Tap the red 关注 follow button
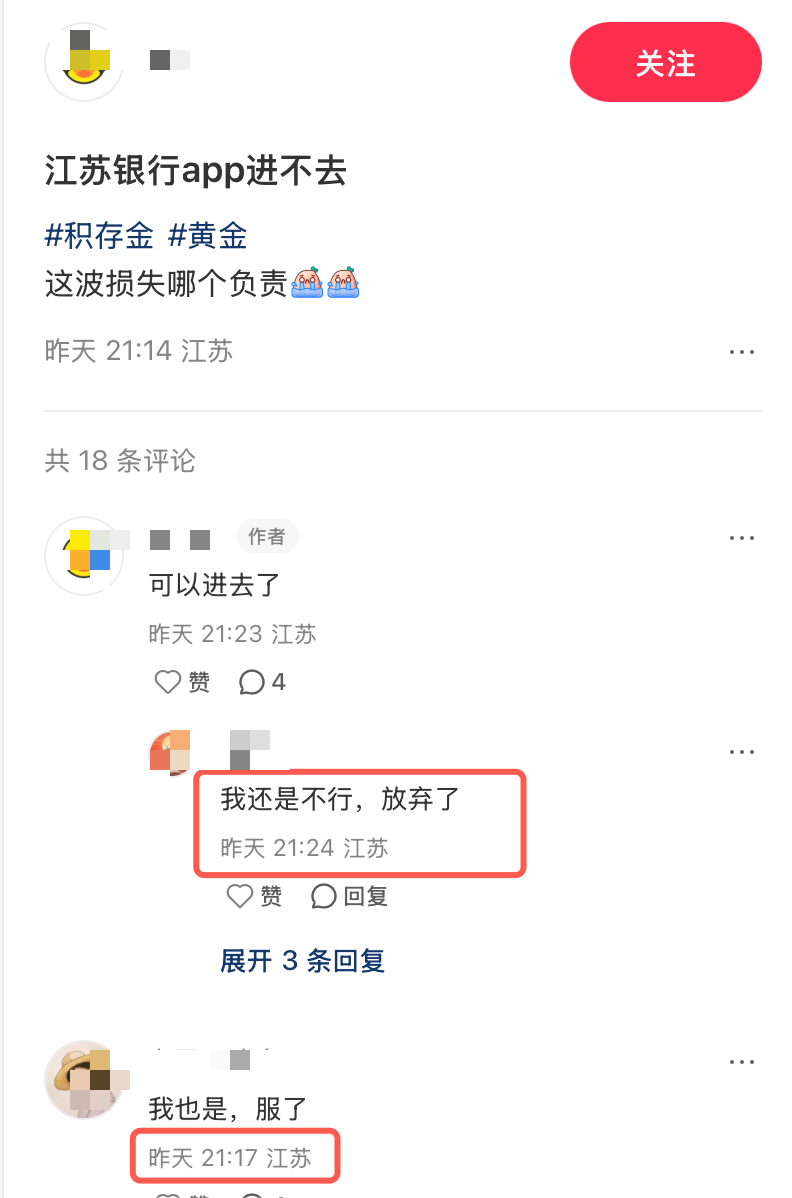Screen dimensions: 792x1198 665,61
